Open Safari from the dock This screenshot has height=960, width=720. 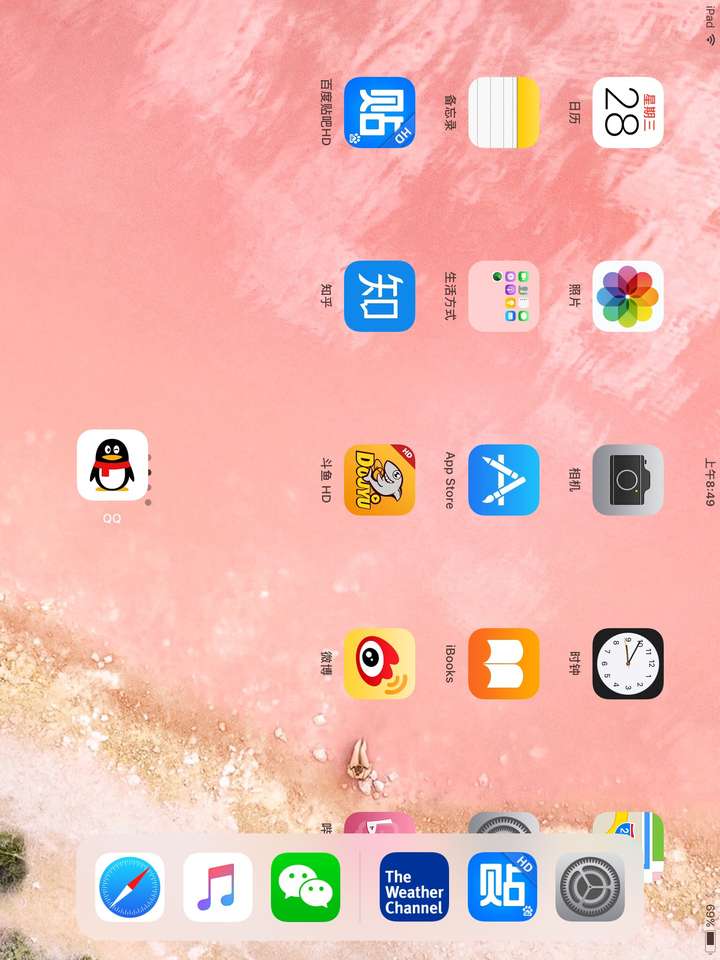[x=130, y=887]
